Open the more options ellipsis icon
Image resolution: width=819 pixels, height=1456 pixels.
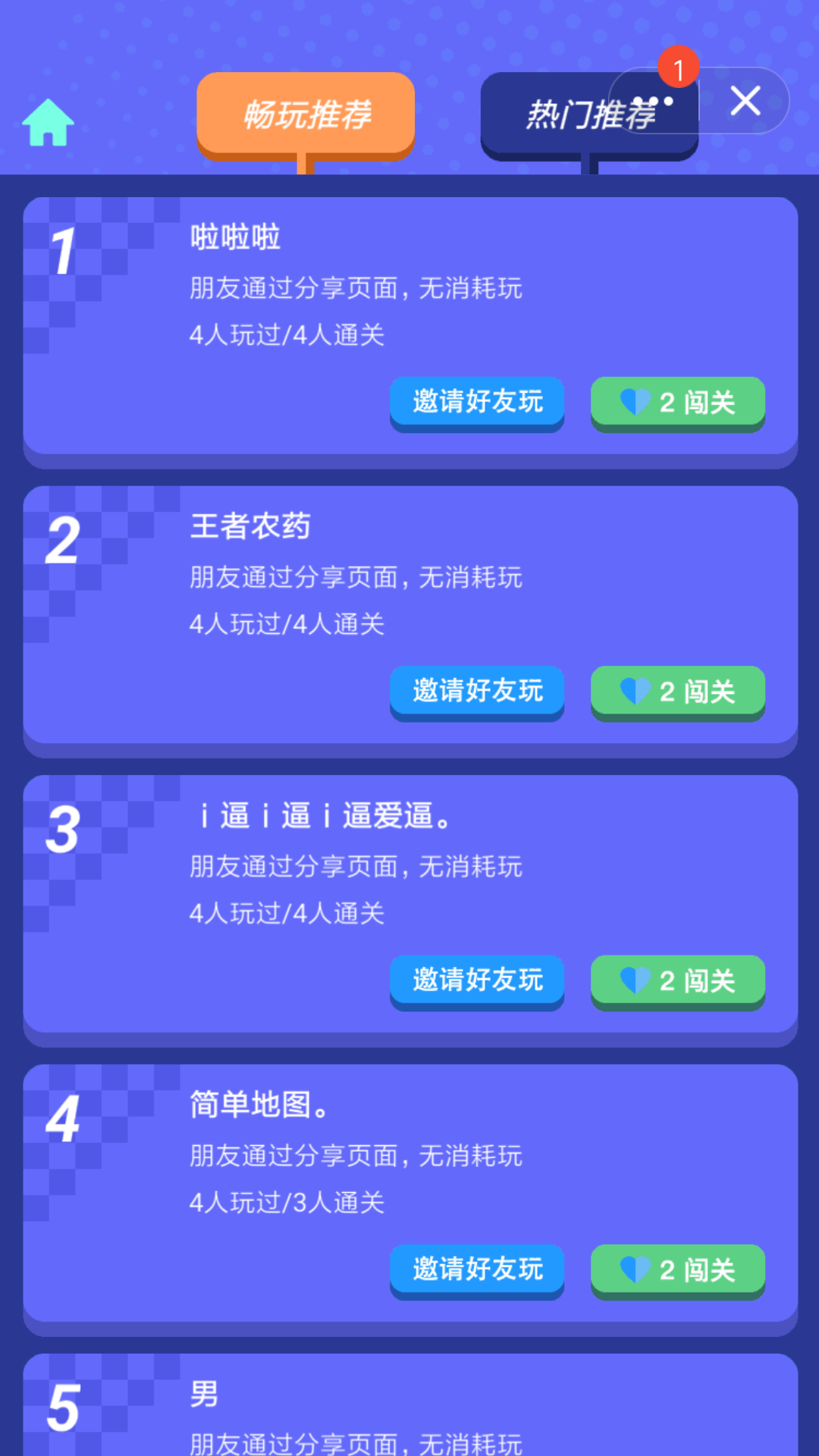(654, 101)
